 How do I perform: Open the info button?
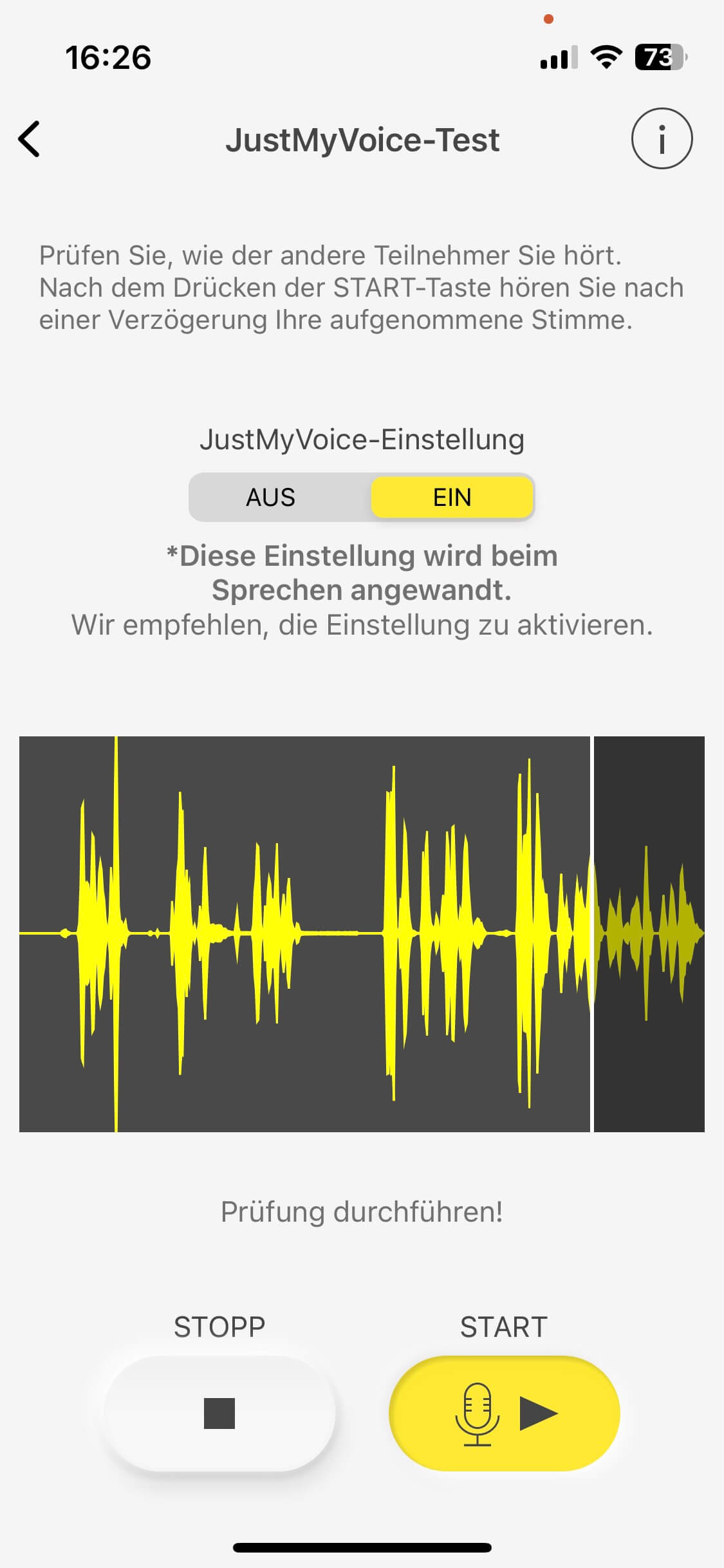click(x=662, y=139)
